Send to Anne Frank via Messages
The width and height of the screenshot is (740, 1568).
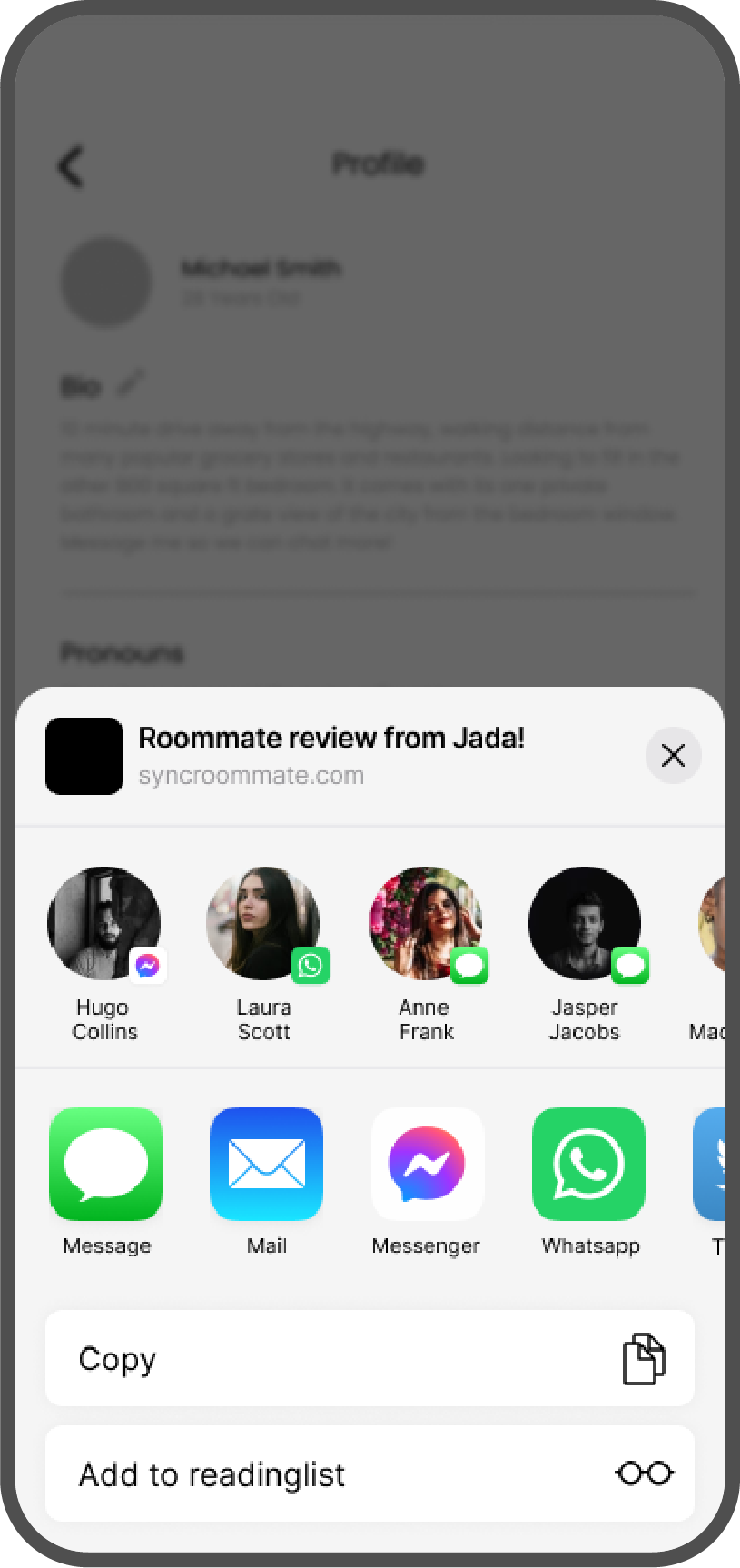point(425,924)
